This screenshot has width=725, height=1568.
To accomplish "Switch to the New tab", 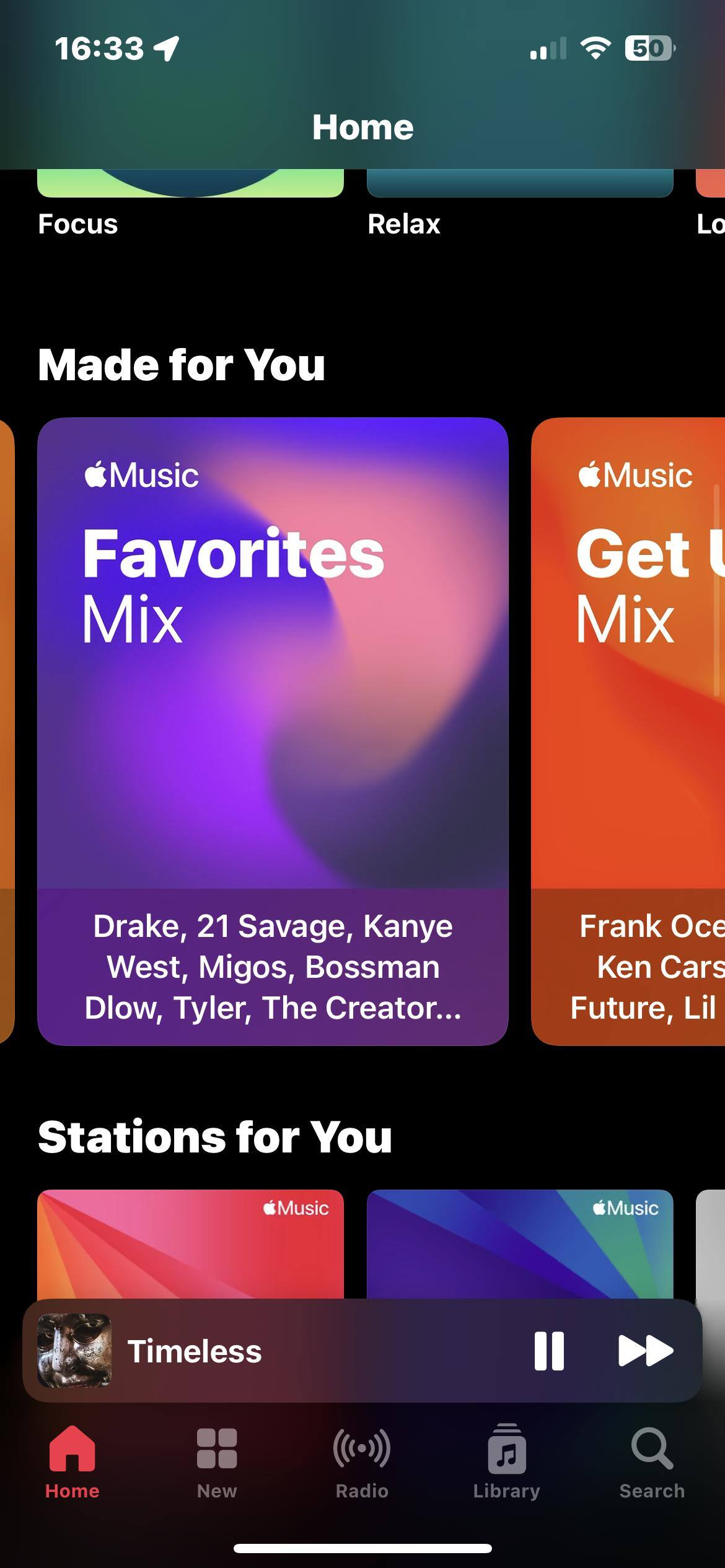I will 217,1463.
